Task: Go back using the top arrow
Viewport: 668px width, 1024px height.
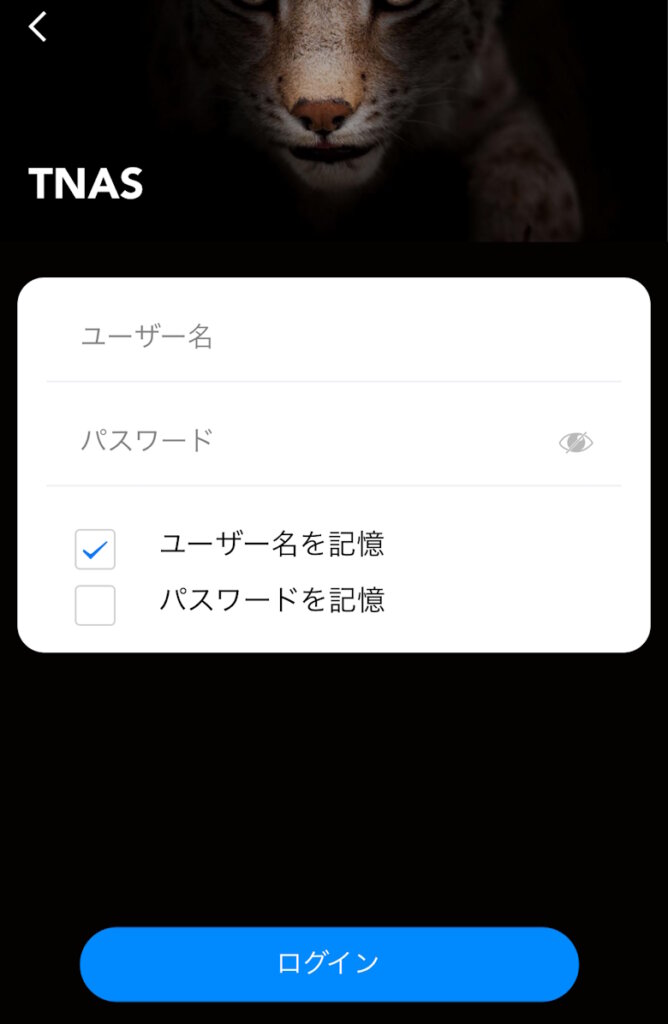Action: point(38,27)
